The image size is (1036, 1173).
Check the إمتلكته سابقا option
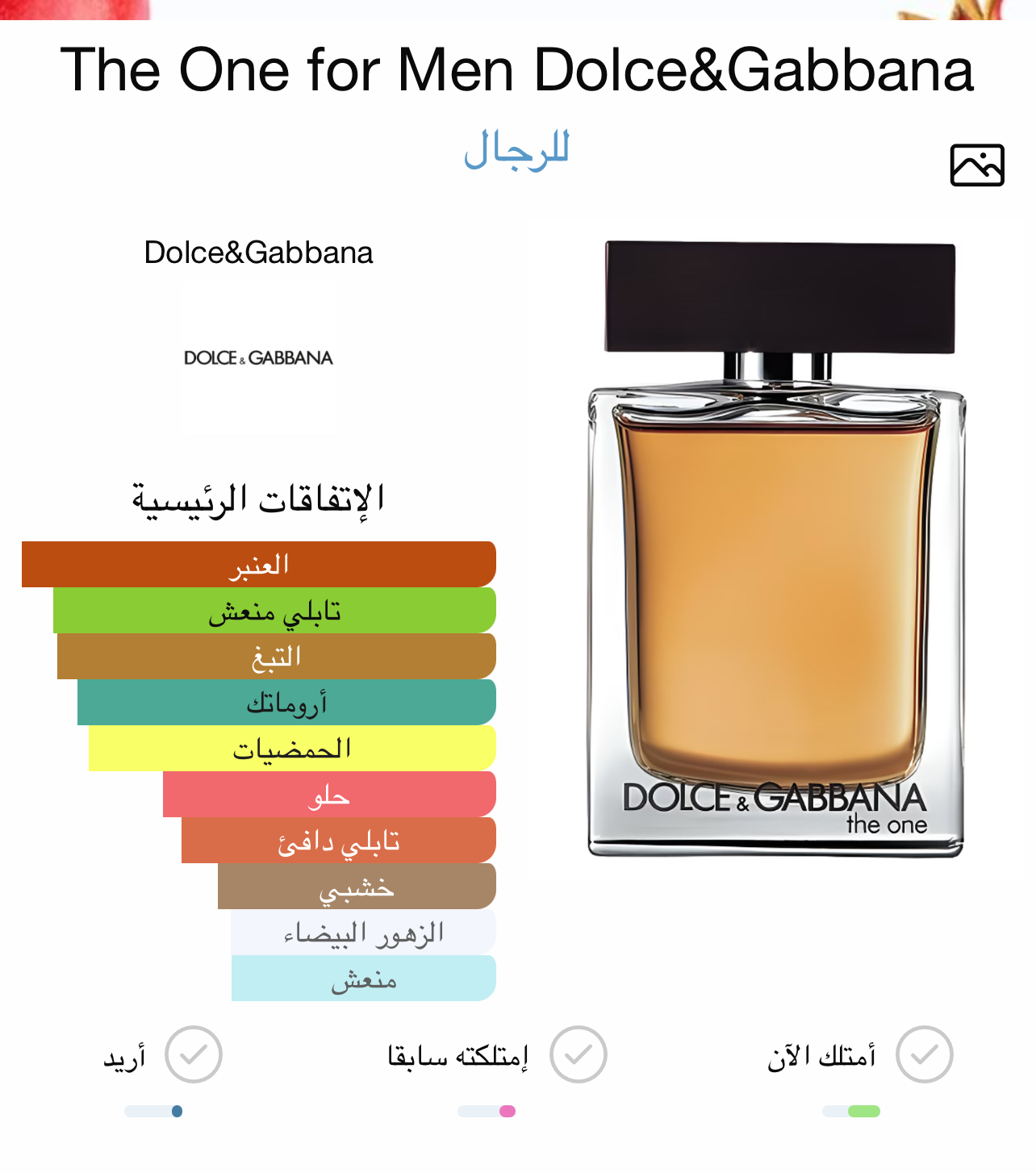click(578, 1054)
